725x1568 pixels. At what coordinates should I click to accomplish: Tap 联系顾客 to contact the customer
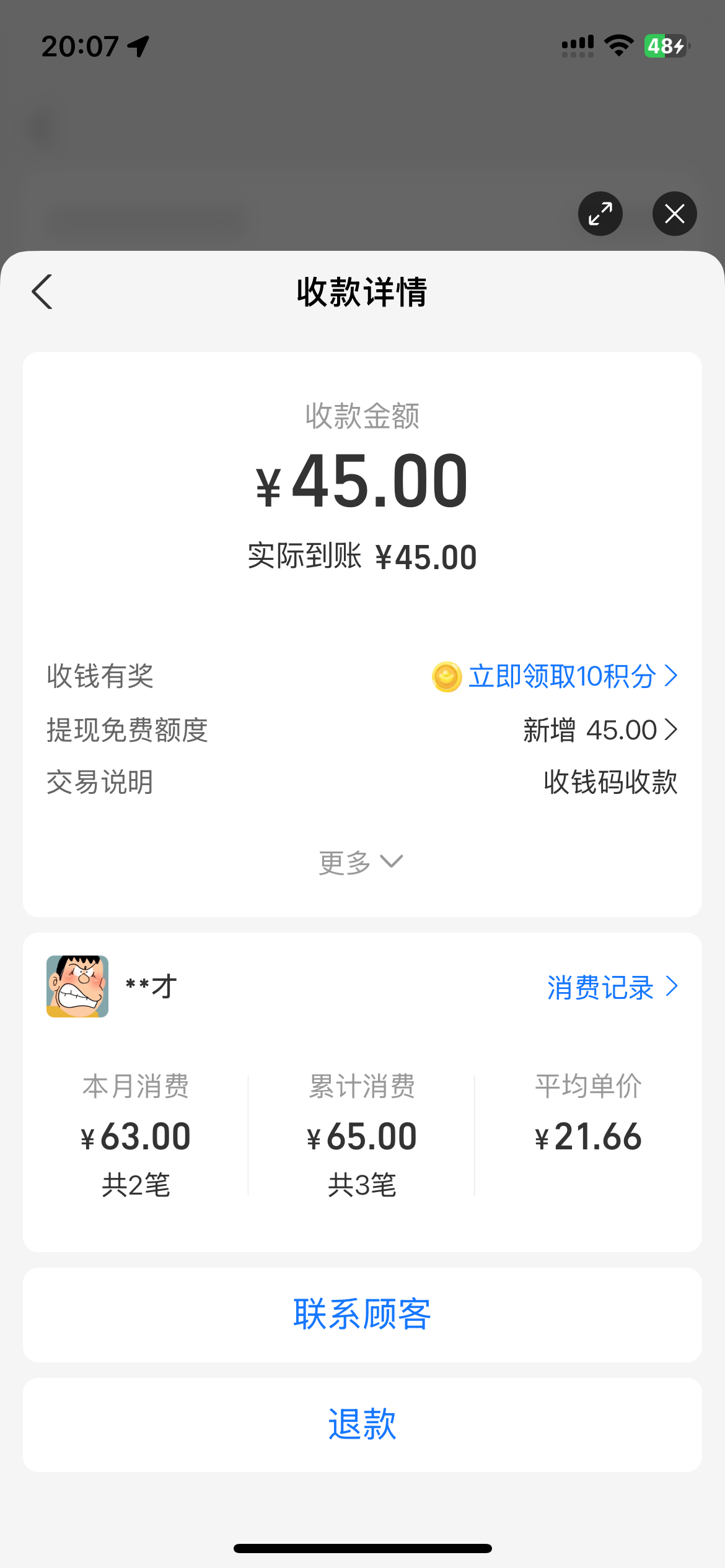(362, 1314)
